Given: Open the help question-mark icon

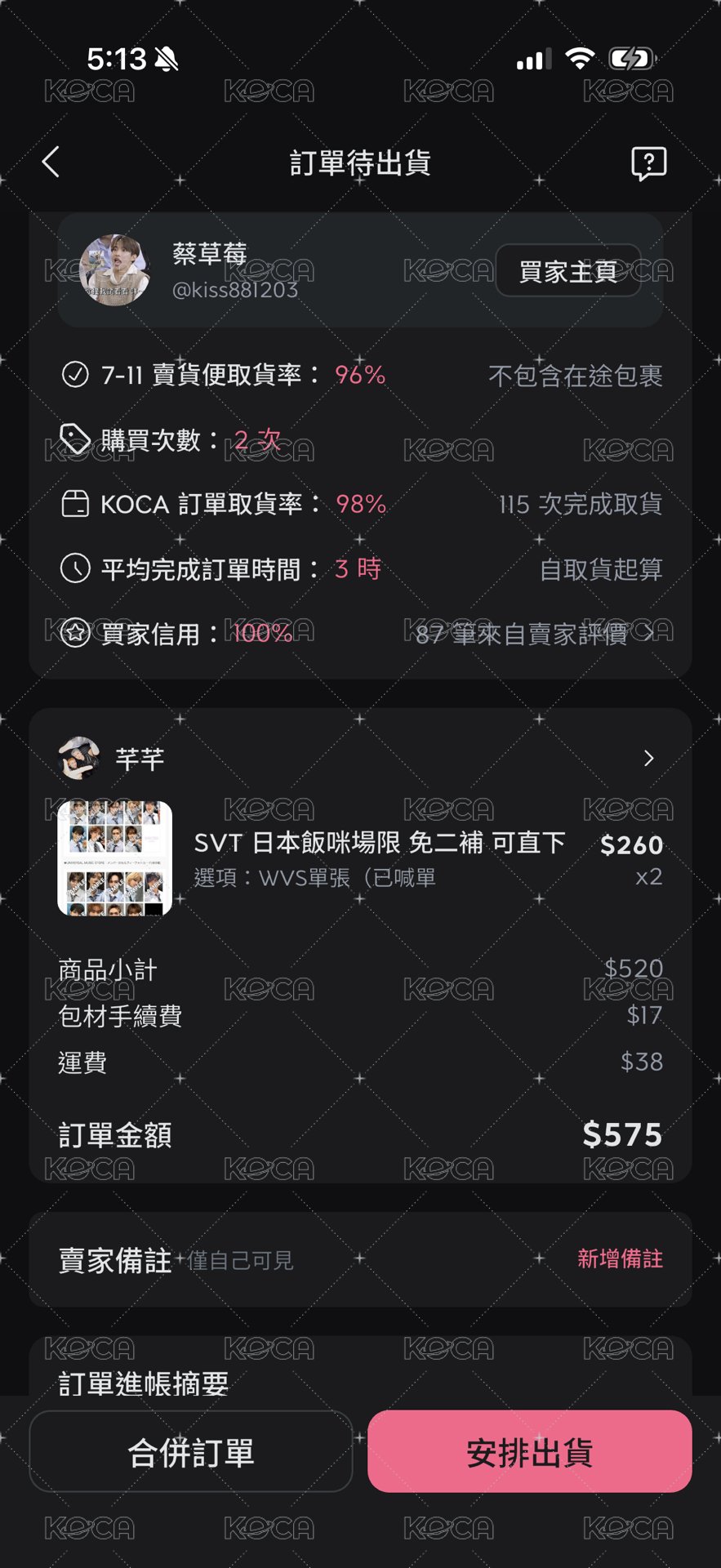Looking at the screenshot, I should click(648, 163).
